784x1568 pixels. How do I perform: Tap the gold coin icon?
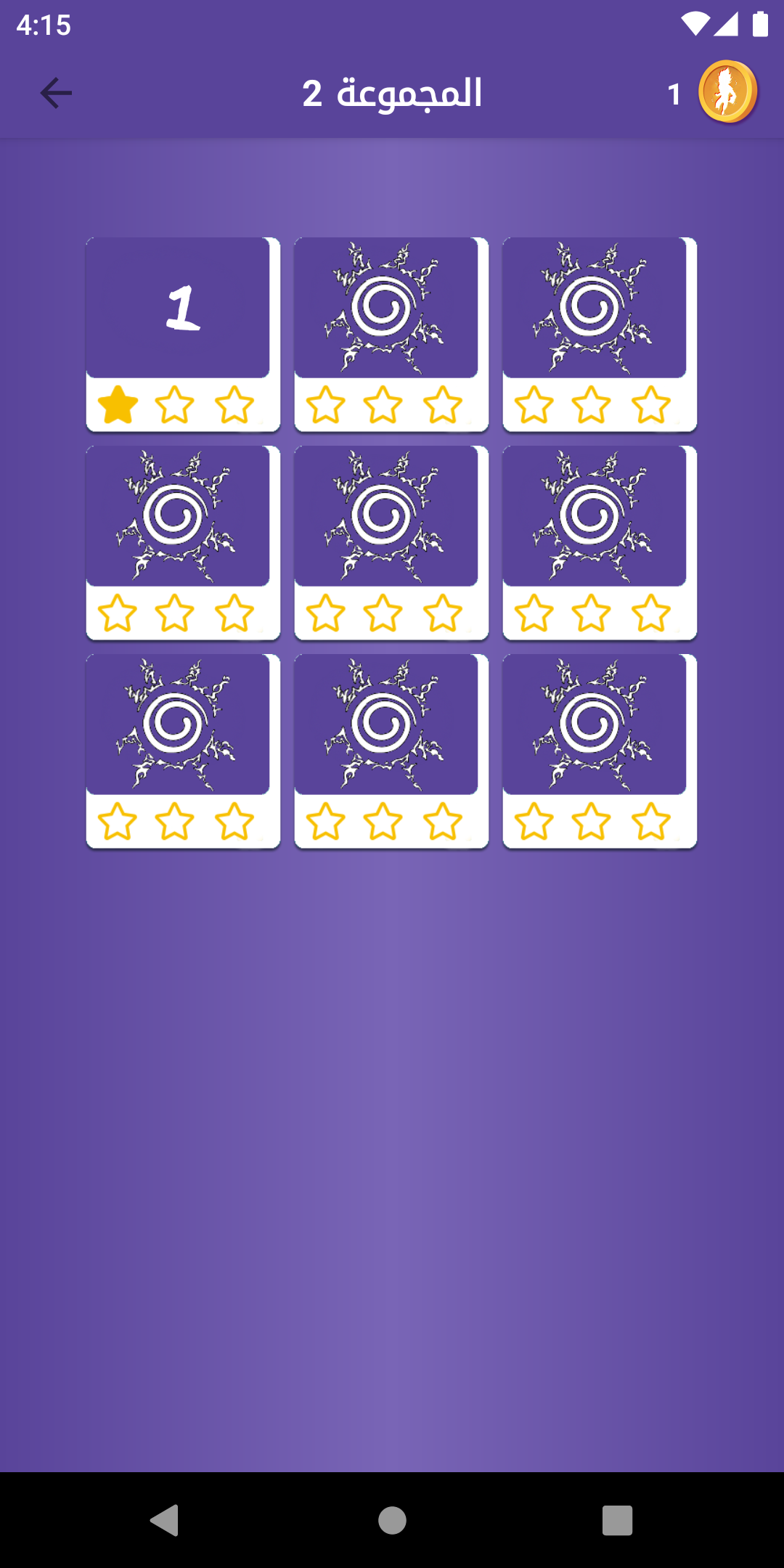point(727,92)
